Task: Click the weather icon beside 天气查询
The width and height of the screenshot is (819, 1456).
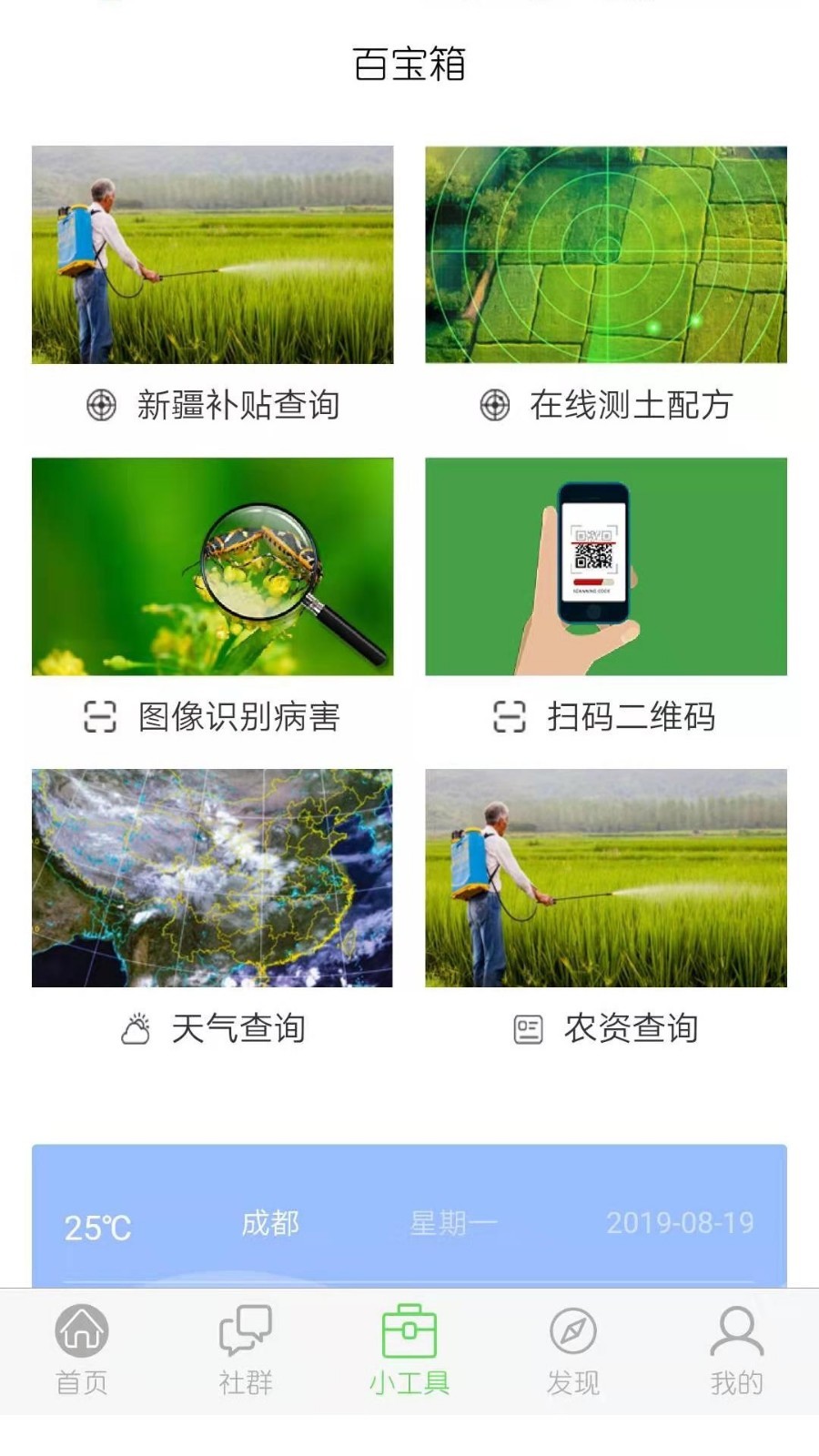Action: click(135, 1029)
